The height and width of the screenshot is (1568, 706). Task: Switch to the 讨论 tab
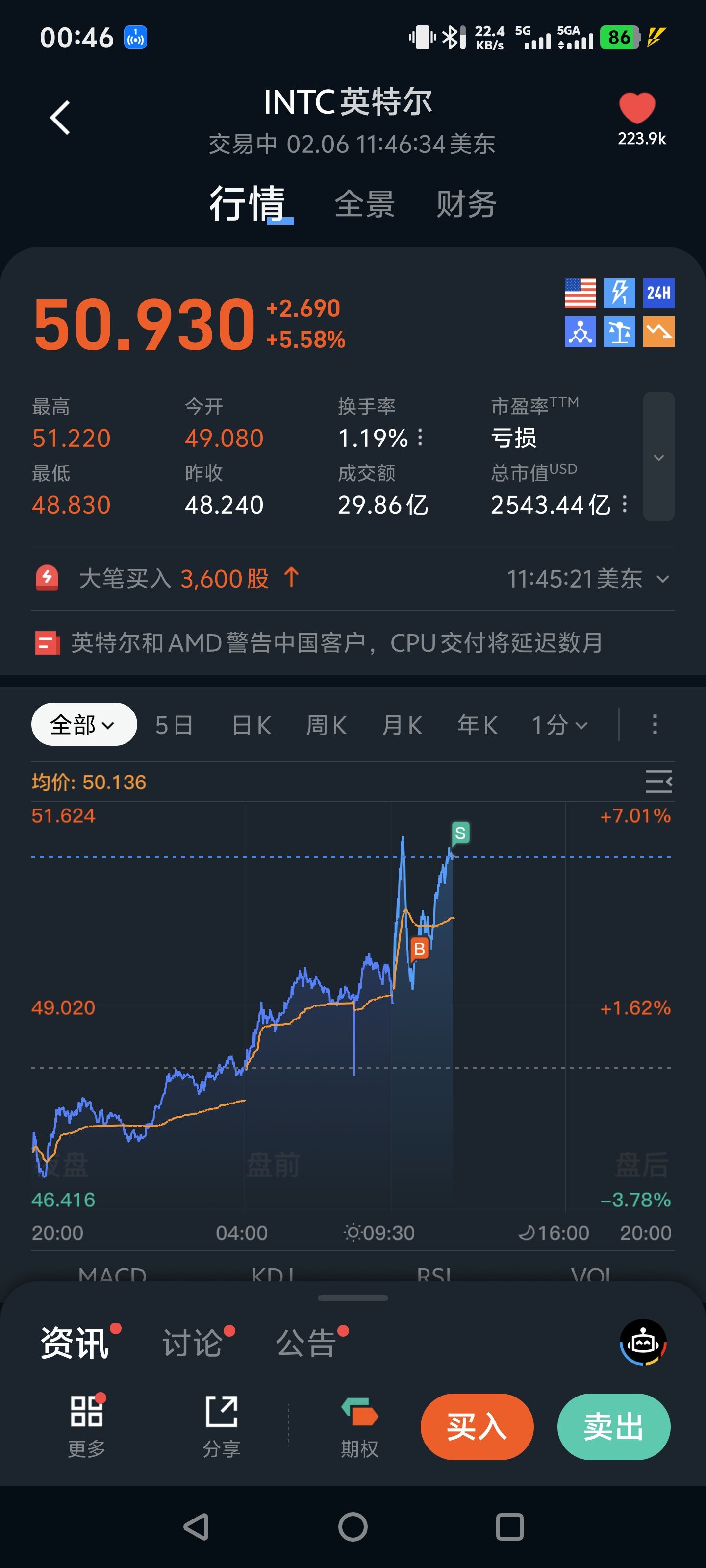point(193,1343)
